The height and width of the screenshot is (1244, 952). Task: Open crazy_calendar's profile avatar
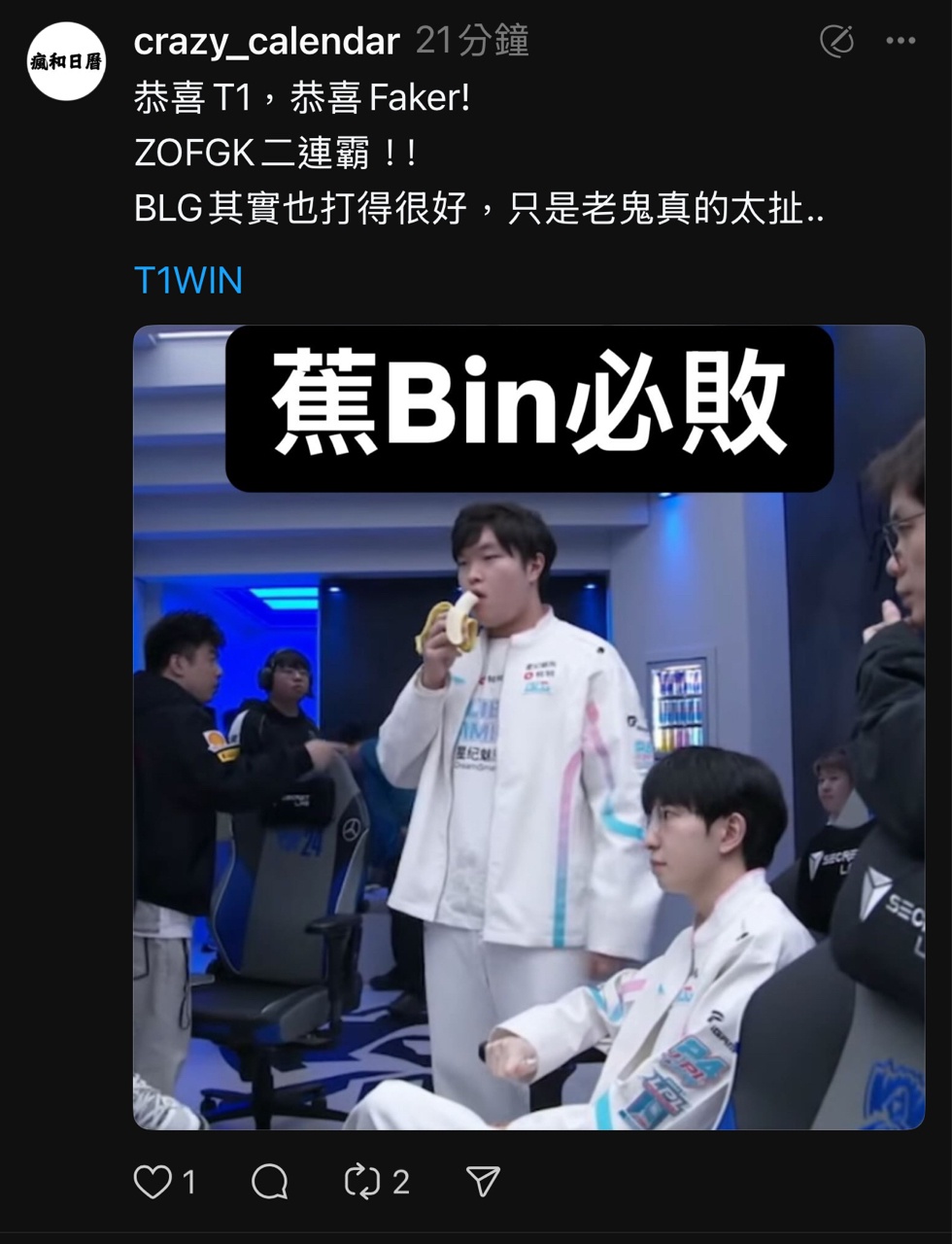click(66, 61)
